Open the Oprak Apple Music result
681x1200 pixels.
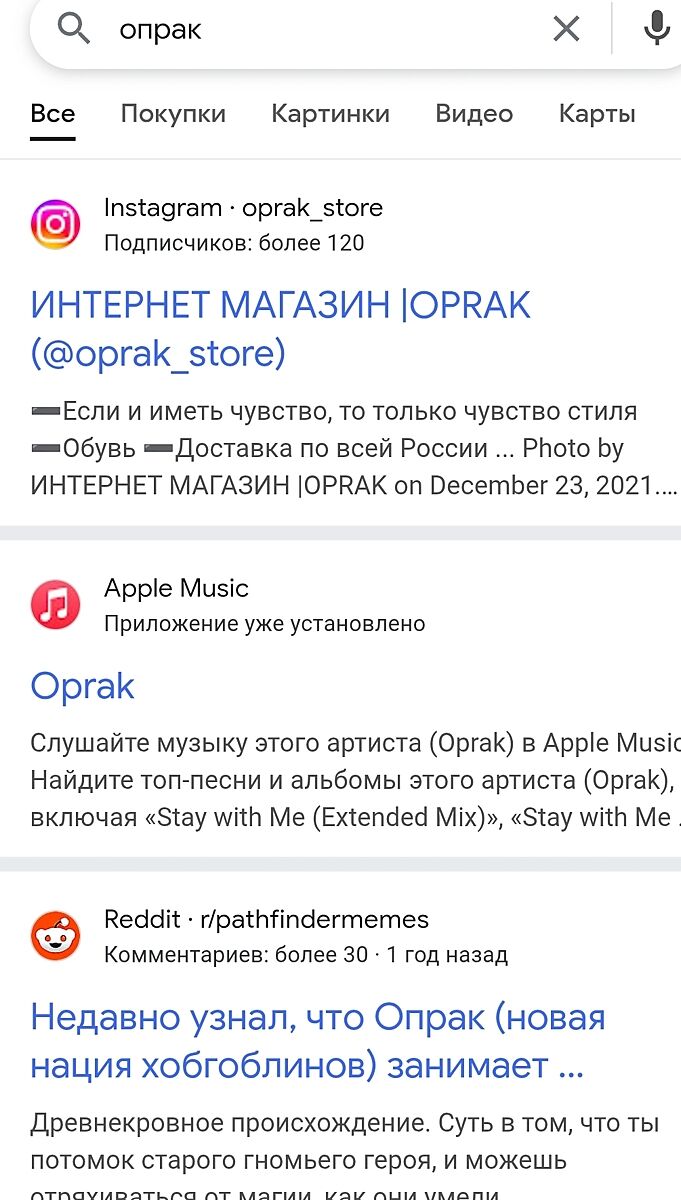82,686
